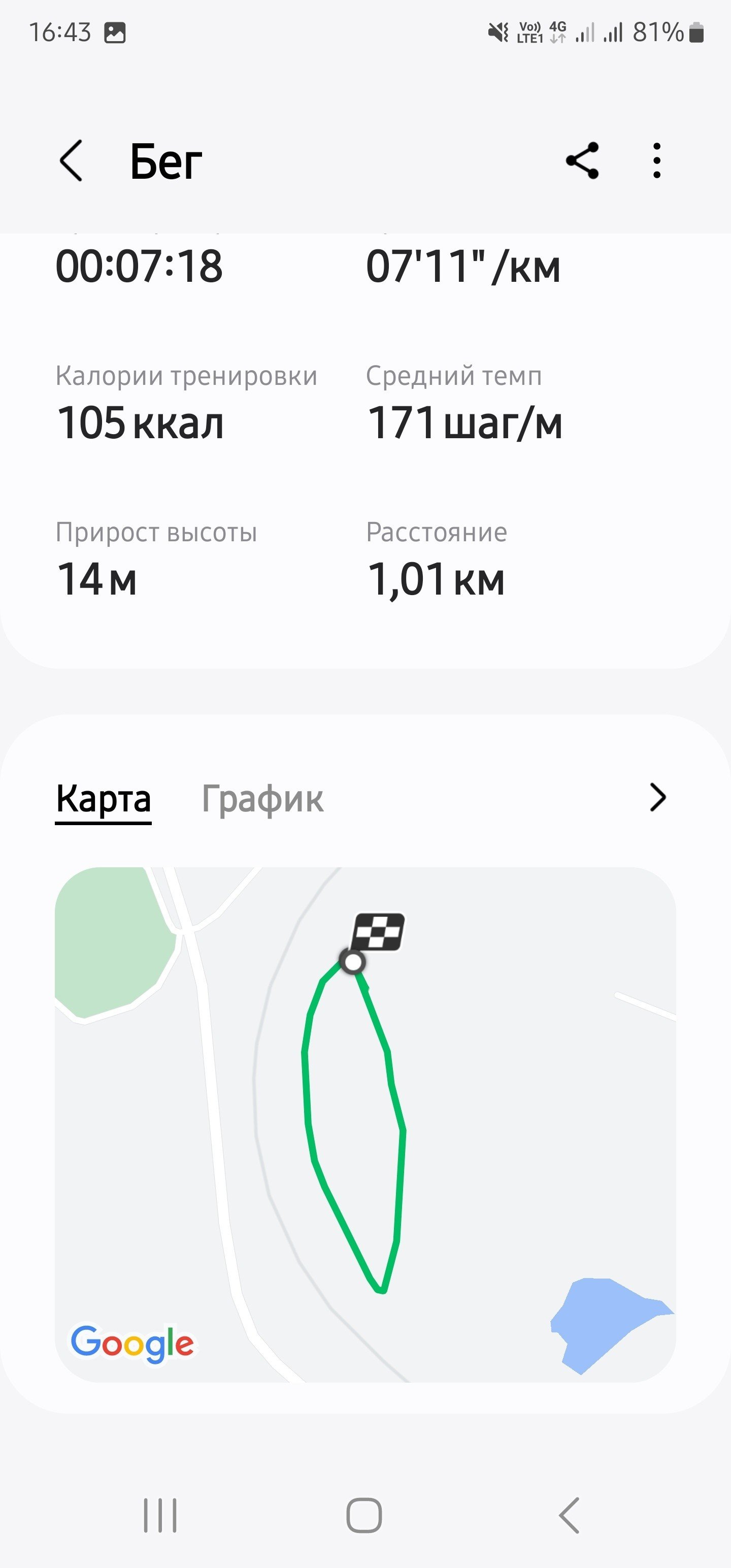Share this running workout
Screen dimensions: 731x1568
click(x=582, y=160)
